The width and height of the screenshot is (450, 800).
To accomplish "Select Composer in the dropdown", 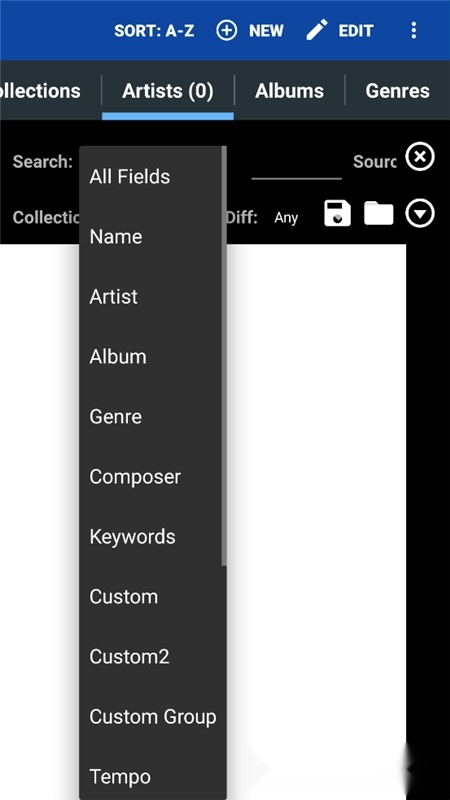I will tap(151, 477).
